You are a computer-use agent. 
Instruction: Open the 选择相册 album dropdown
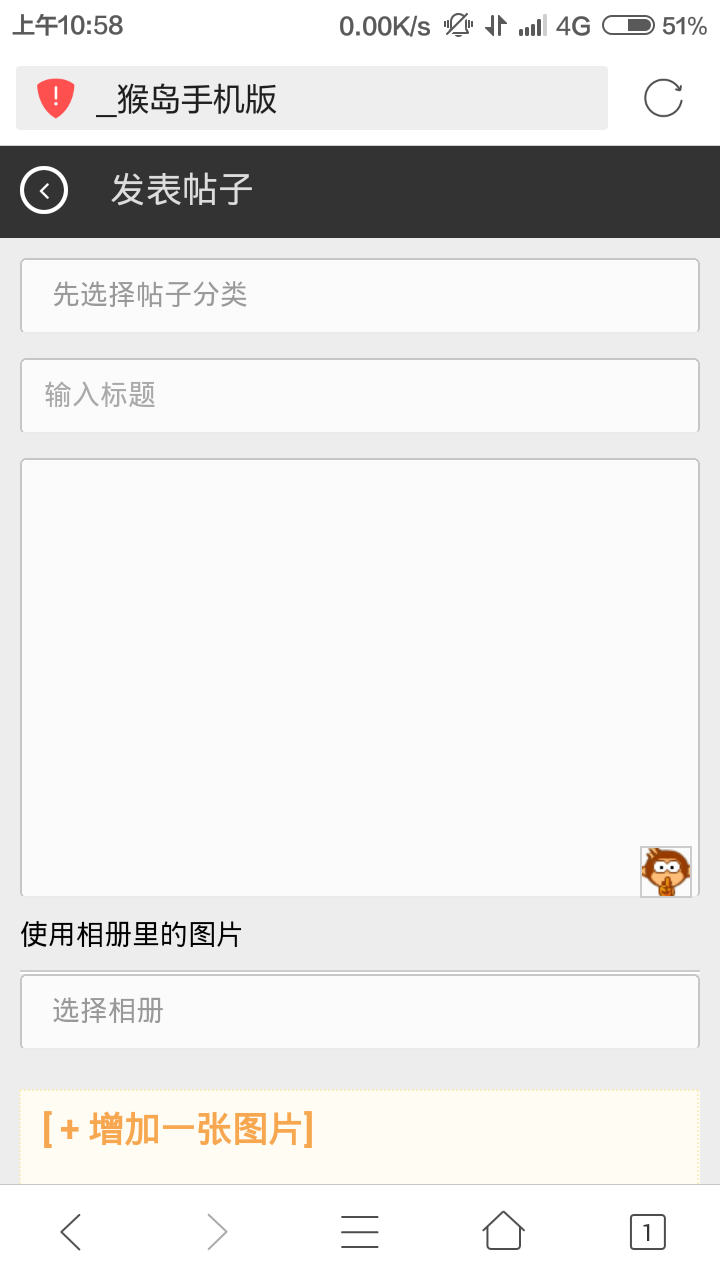click(360, 1011)
